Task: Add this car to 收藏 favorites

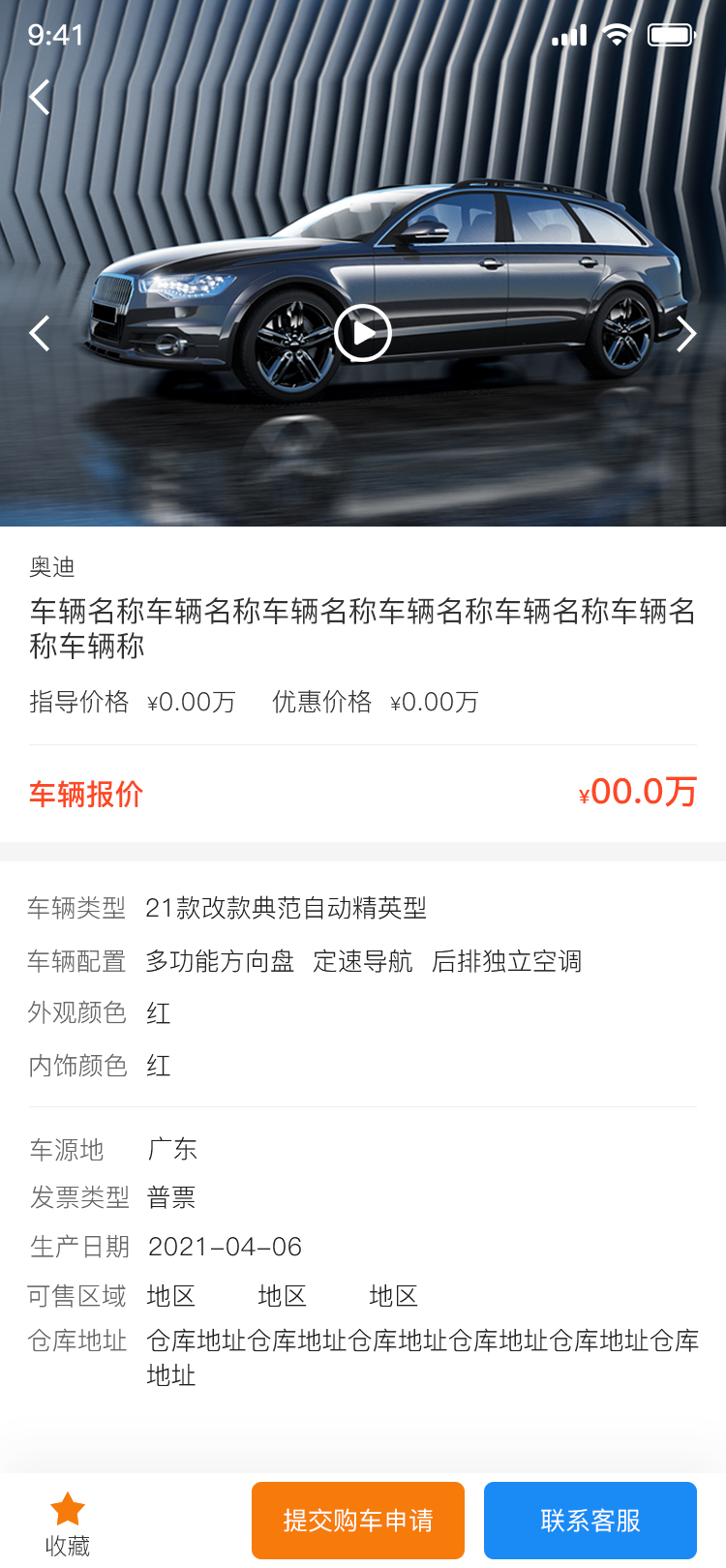Action: pyautogui.click(x=68, y=1523)
